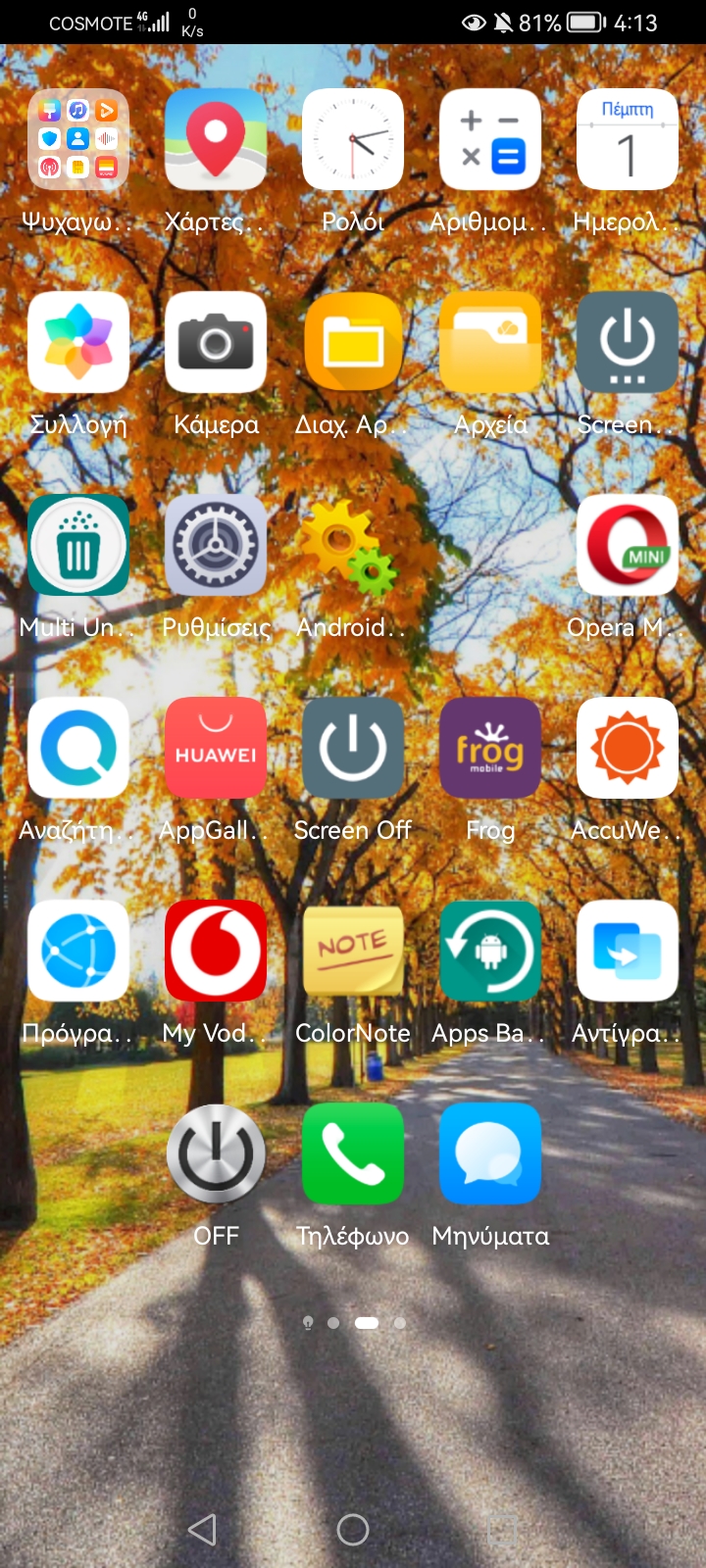The height and width of the screenshot is (1568, 706).
Task: Open the My Vodafone app
Action: (216, 951)
